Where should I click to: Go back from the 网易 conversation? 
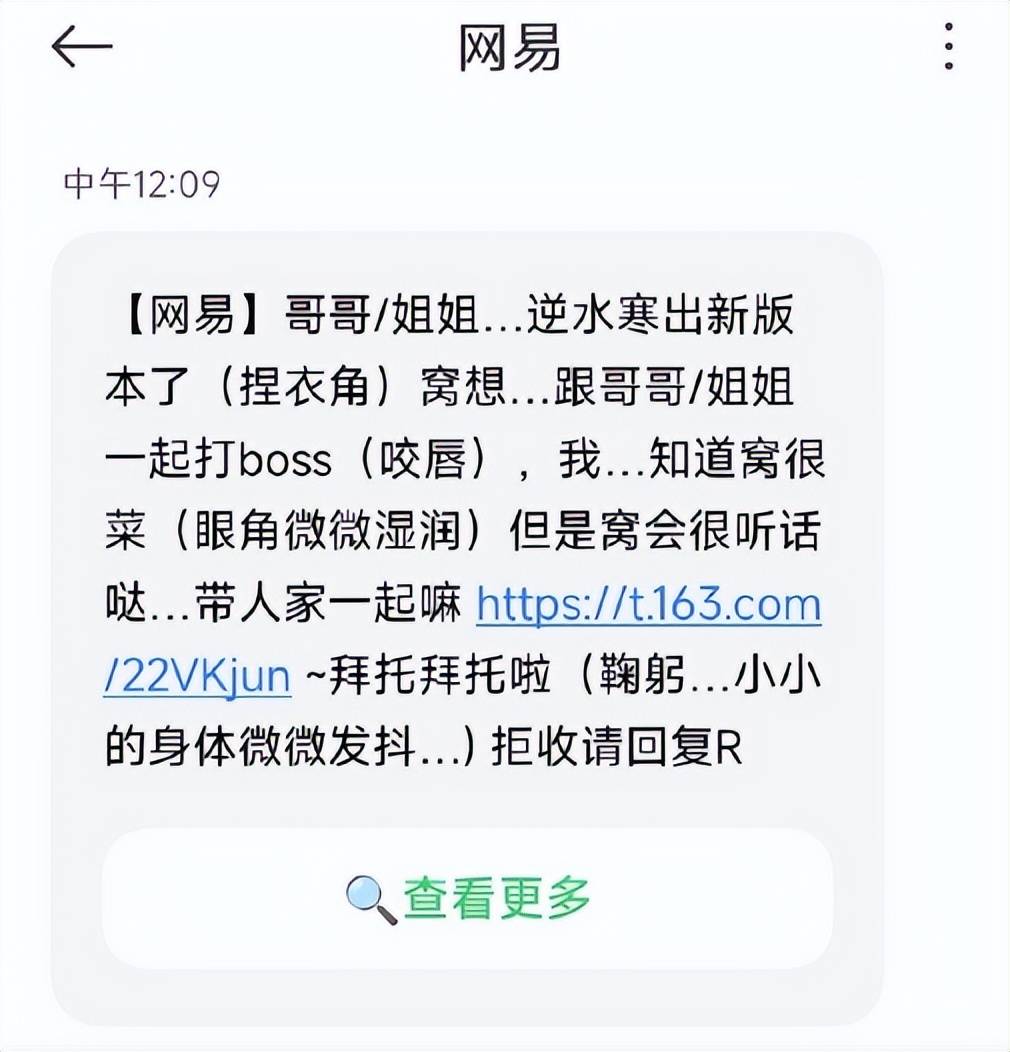[81, 47]
